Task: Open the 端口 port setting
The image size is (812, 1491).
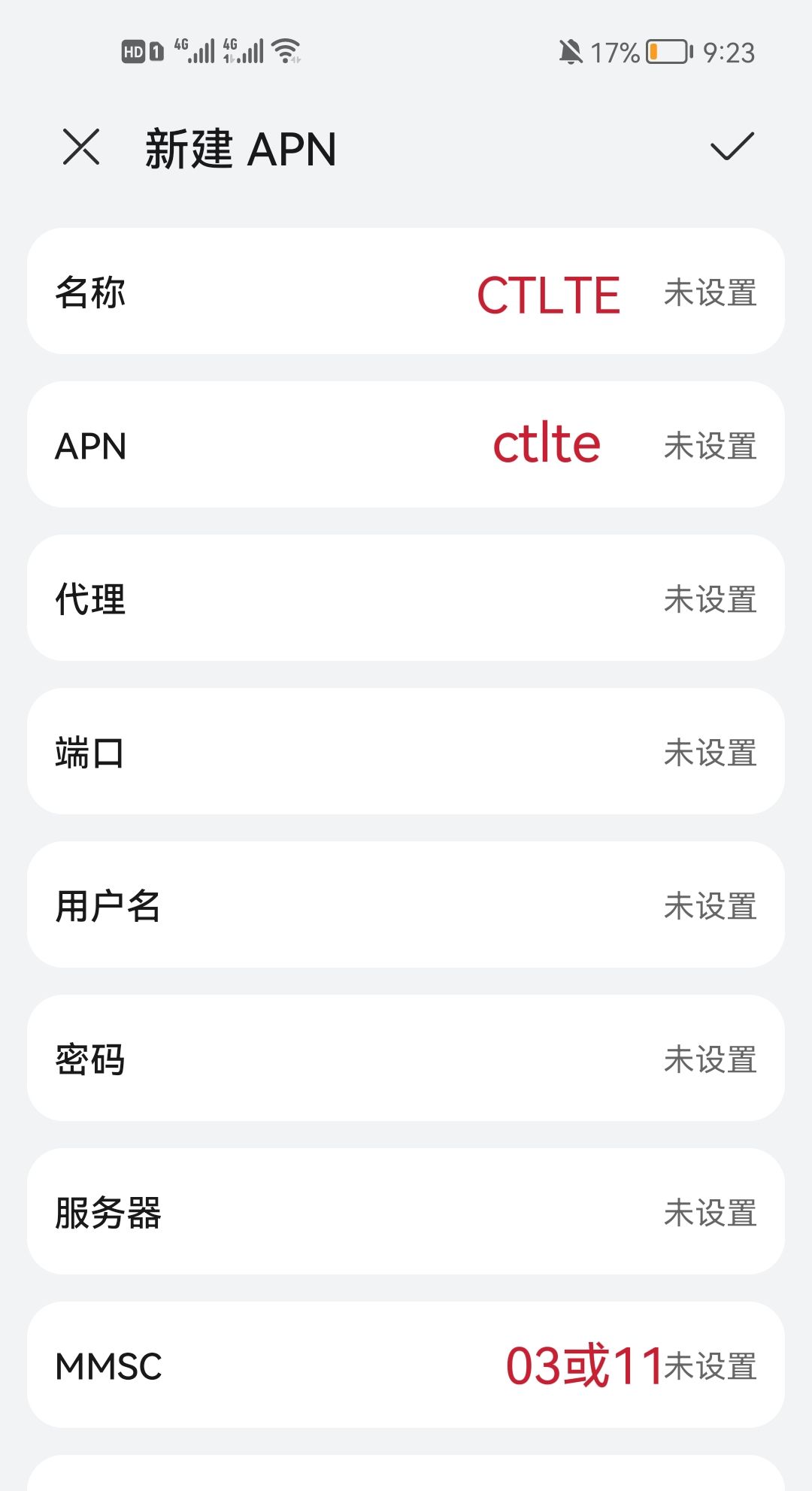Action: click(x=406, y=752)
